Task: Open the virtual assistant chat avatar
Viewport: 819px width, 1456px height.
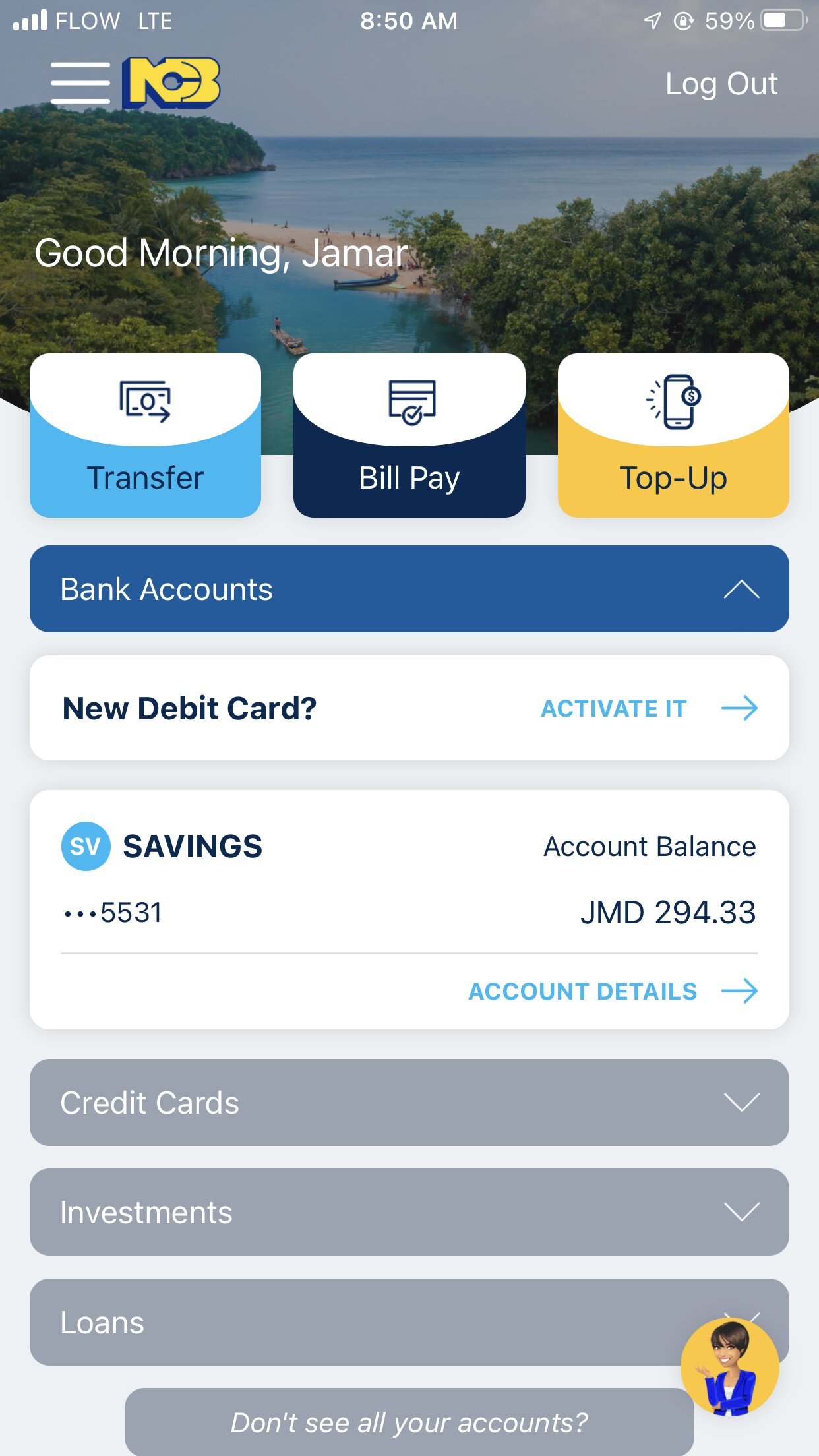Action: click(729, 1368)
